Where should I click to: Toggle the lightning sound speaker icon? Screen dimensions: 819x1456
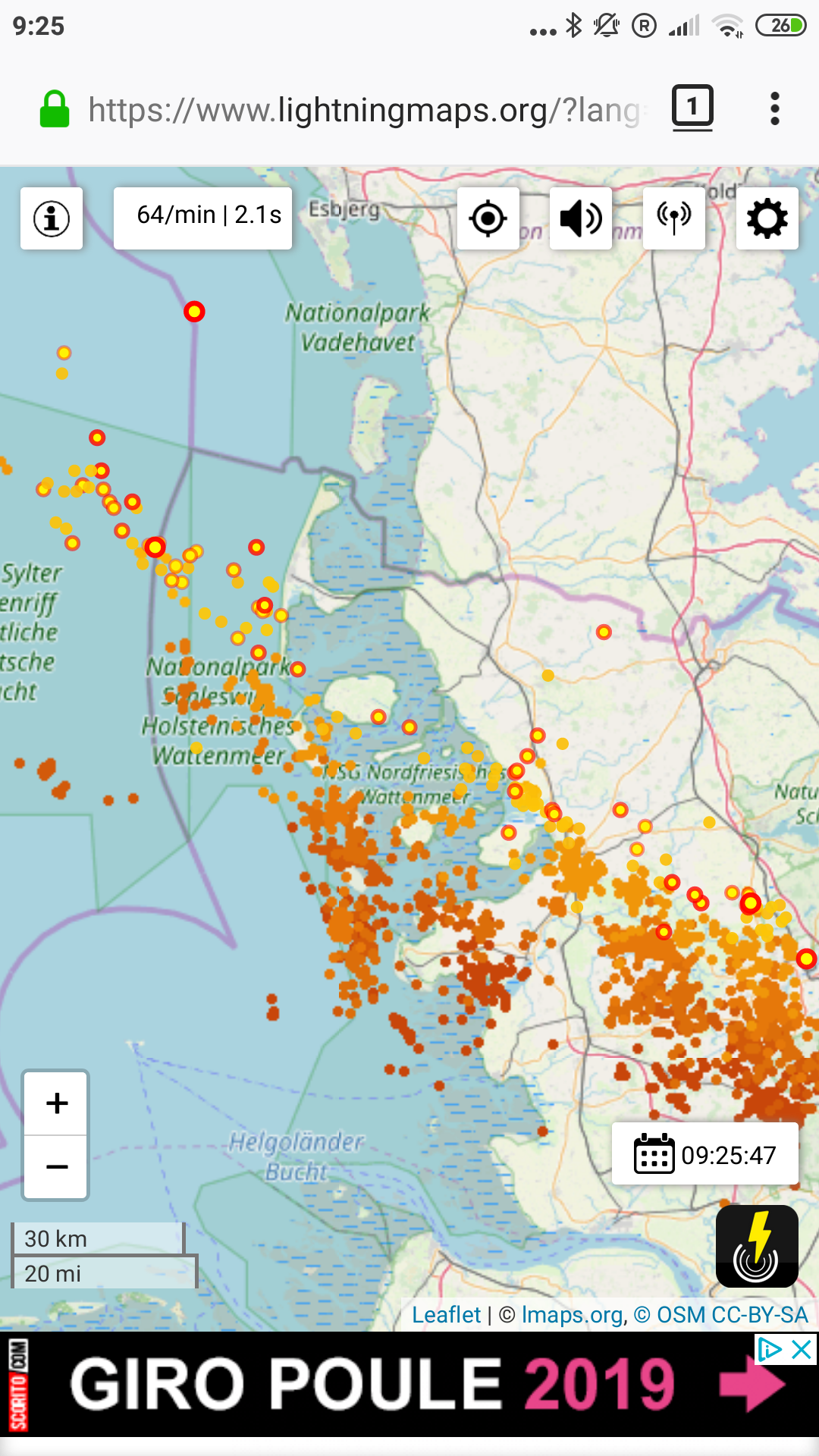tap(581, 218)
